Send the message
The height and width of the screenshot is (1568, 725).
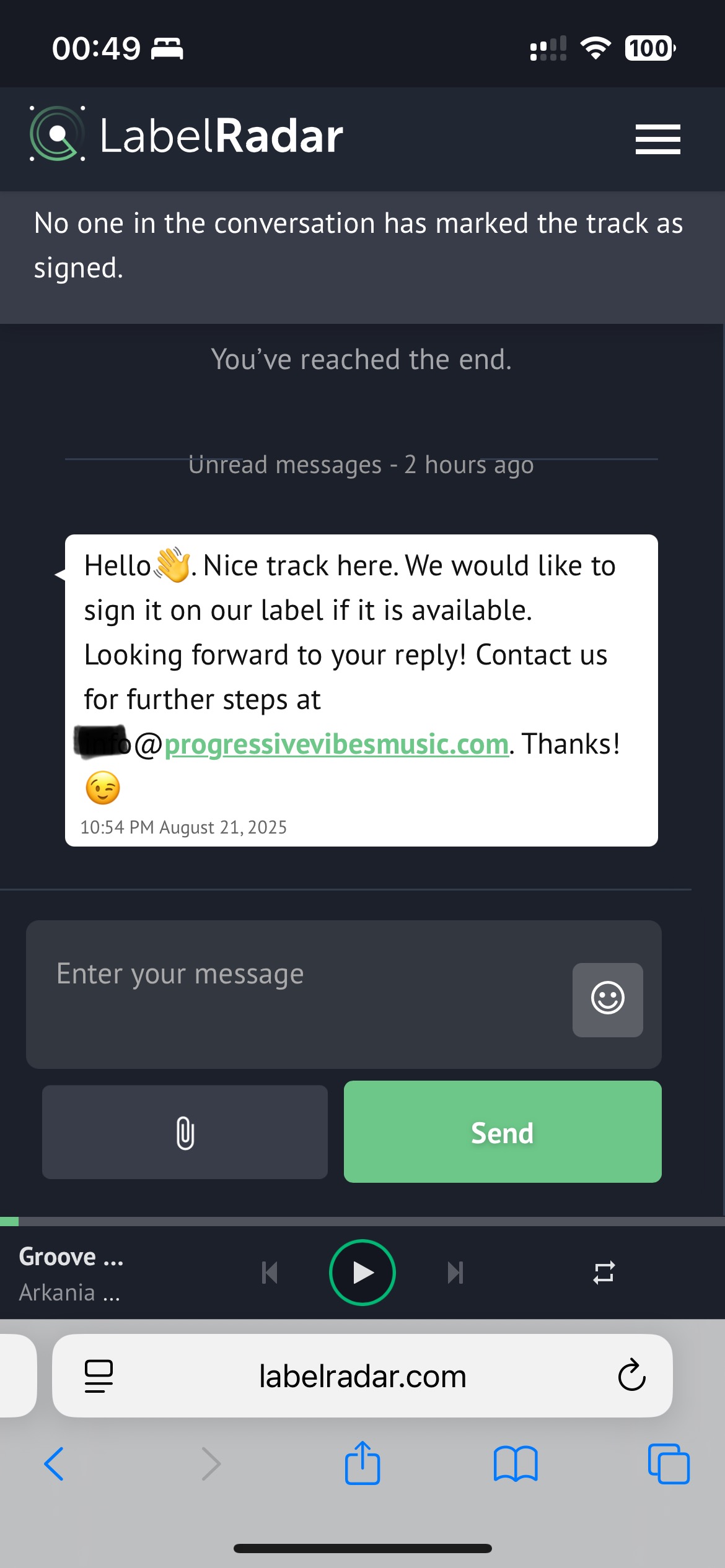pos(503,1132)
